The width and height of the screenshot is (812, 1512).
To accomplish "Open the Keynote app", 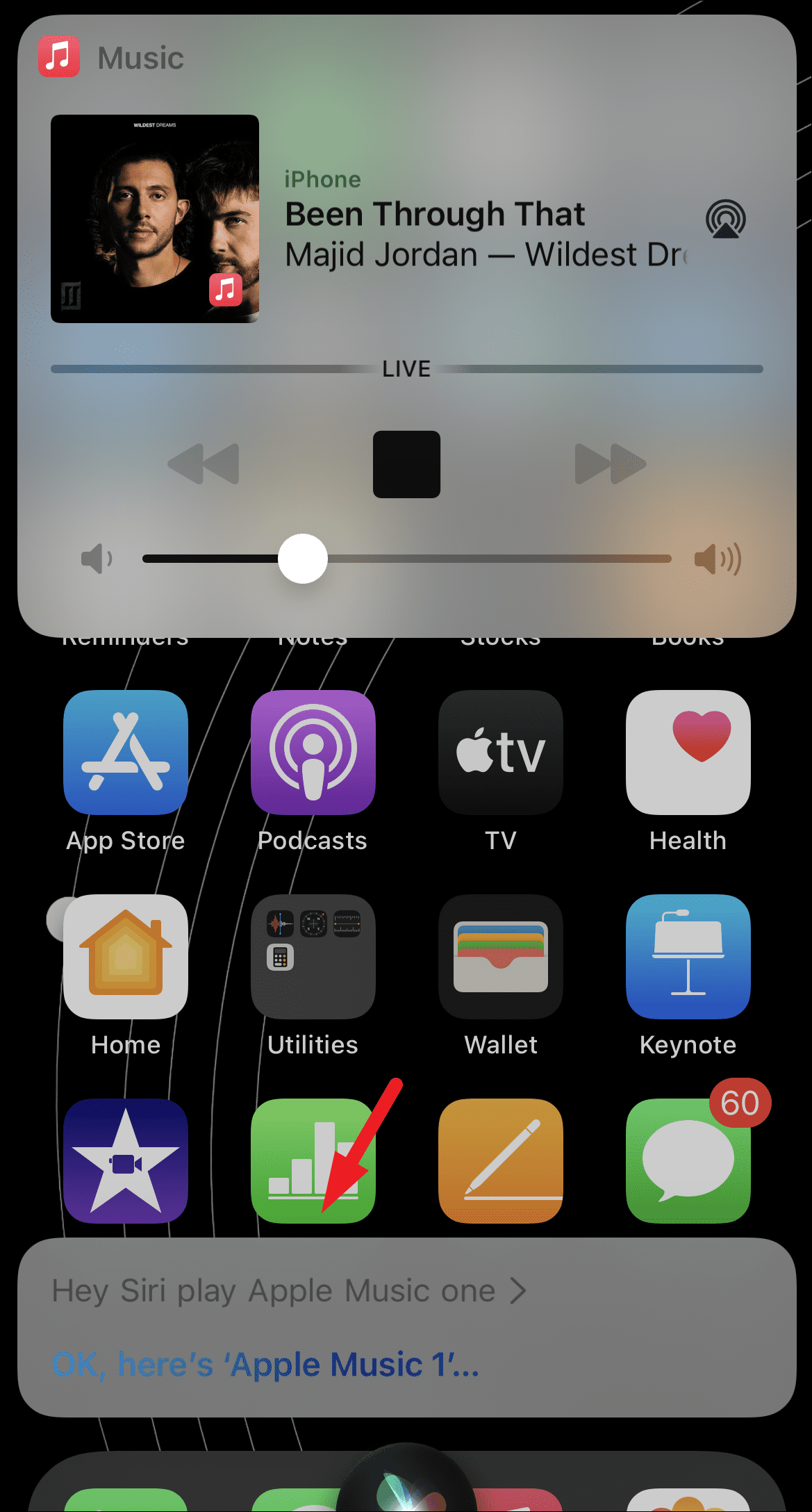I will click(688, 957).
